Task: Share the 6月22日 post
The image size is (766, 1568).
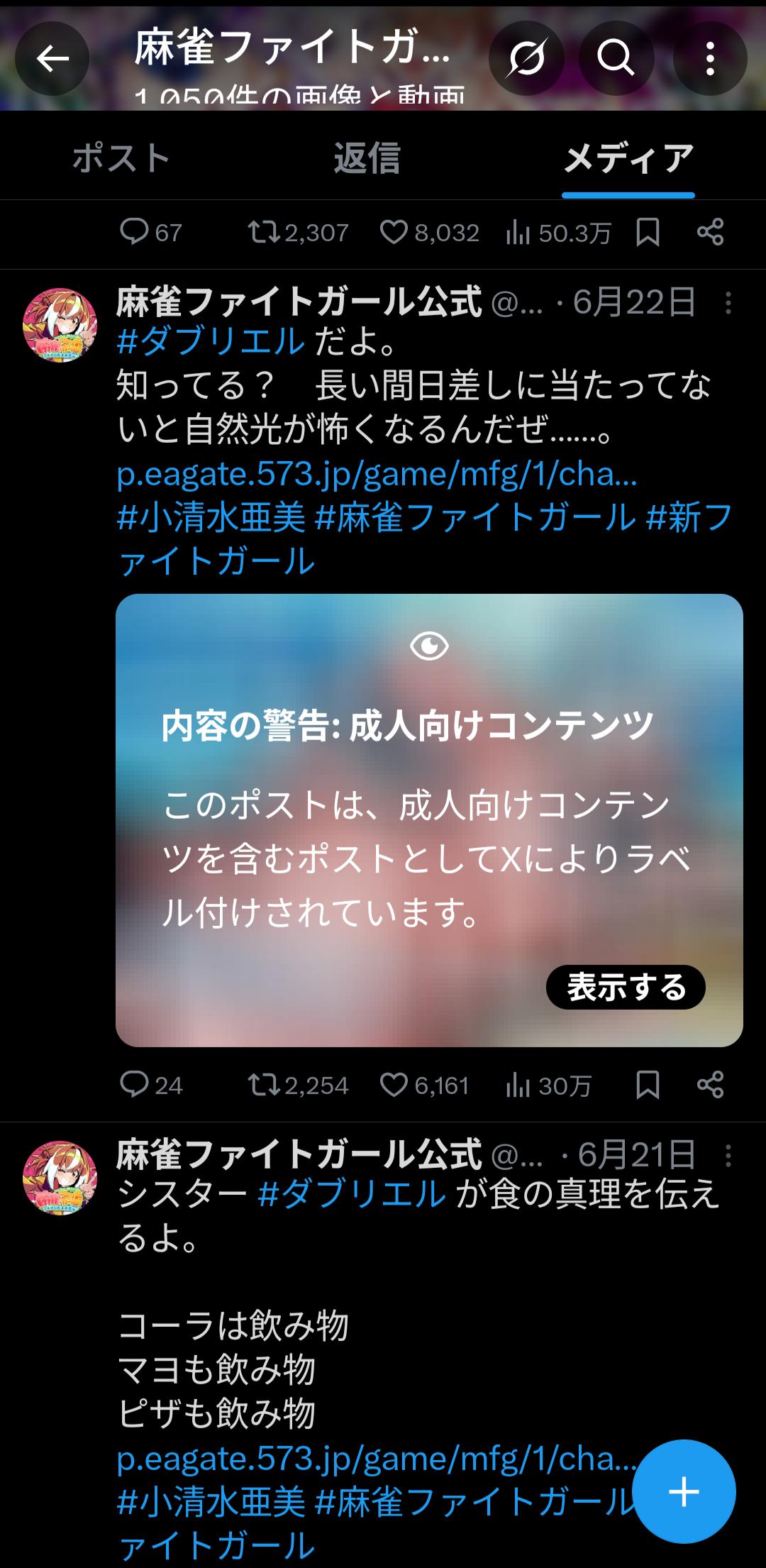Action: pos(710,1085)
